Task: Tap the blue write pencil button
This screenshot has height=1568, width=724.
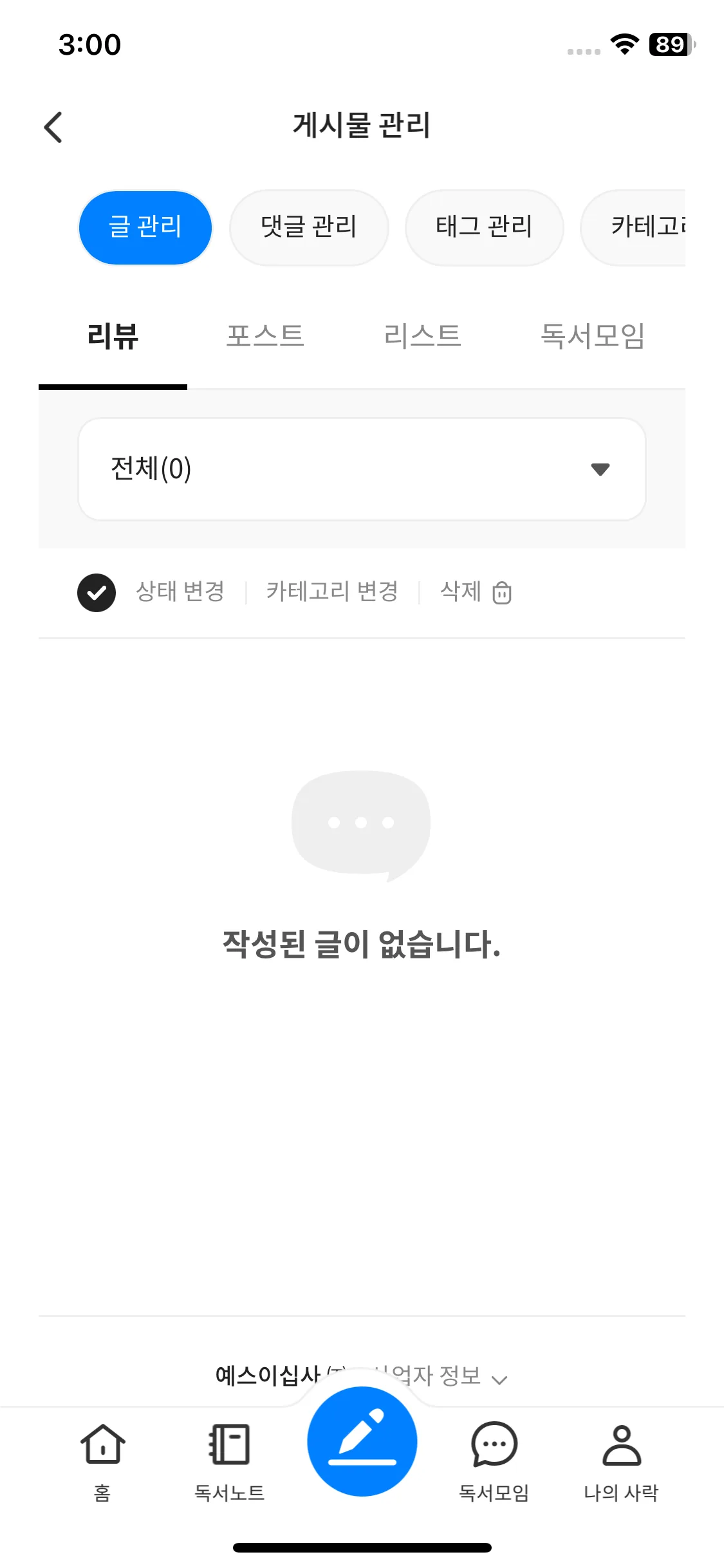Action: pyautogui.click(x=362, y=1441)
